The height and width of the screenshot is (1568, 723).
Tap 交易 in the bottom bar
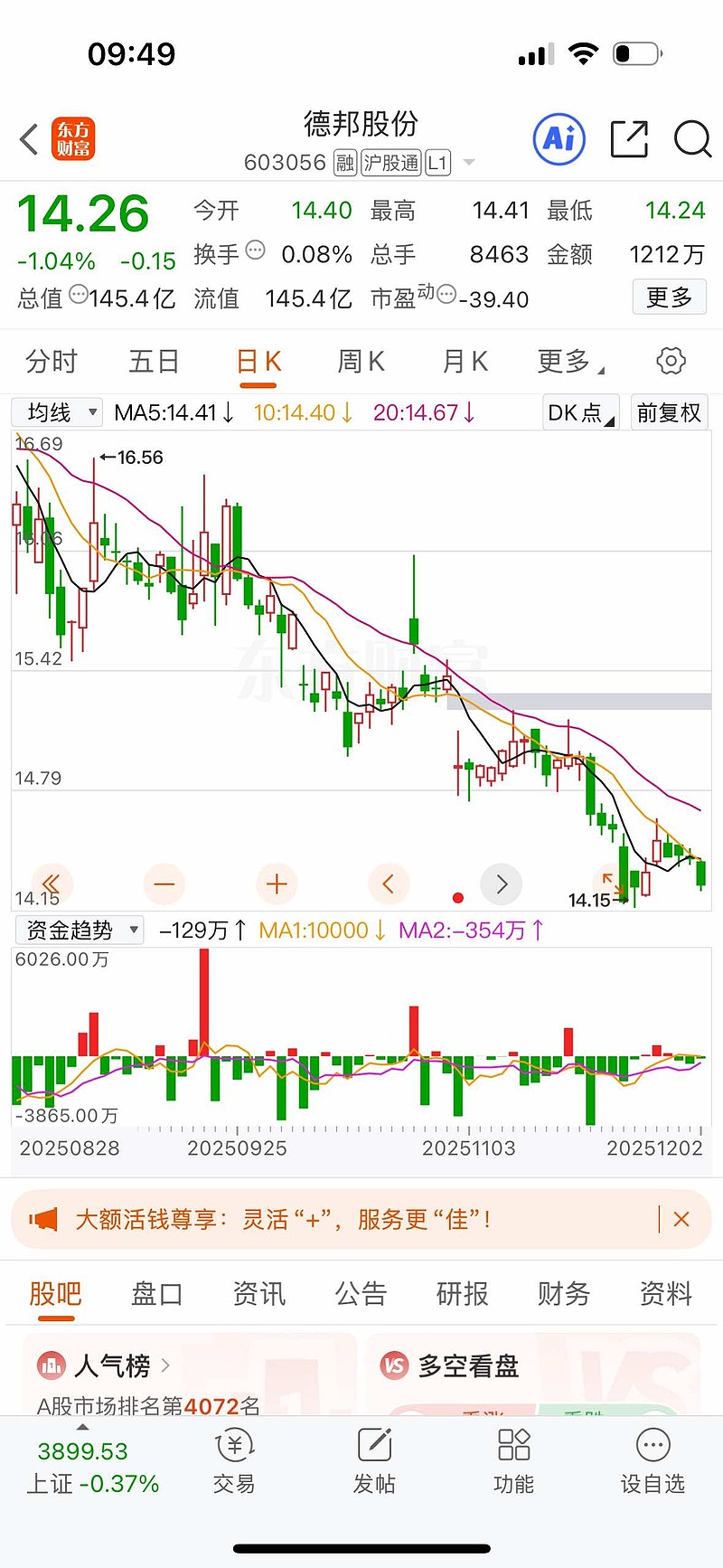(234, 1461)
